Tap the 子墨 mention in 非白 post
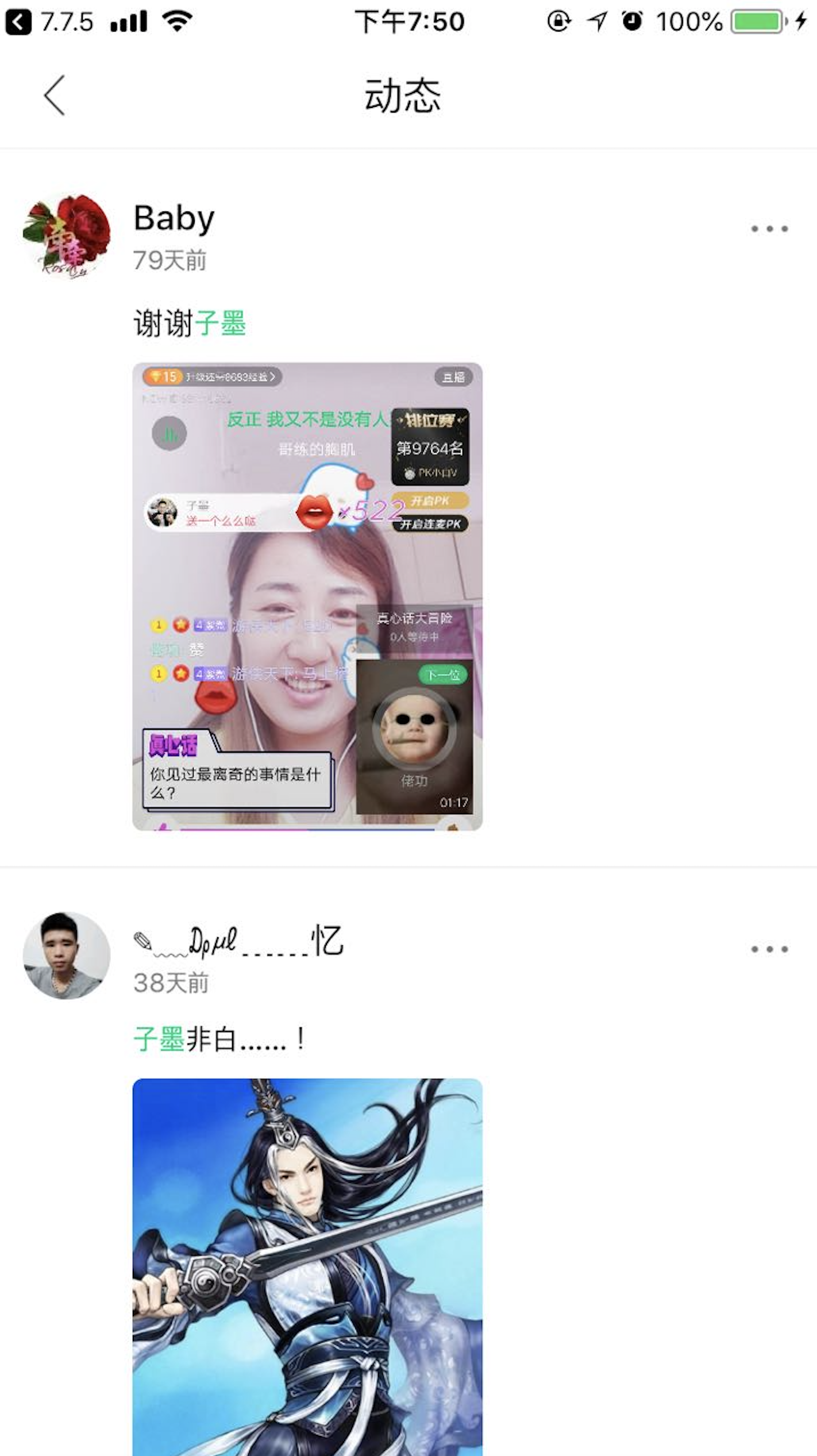The width and height of the screenshot is (817, 1456). tap(159, 1039)
